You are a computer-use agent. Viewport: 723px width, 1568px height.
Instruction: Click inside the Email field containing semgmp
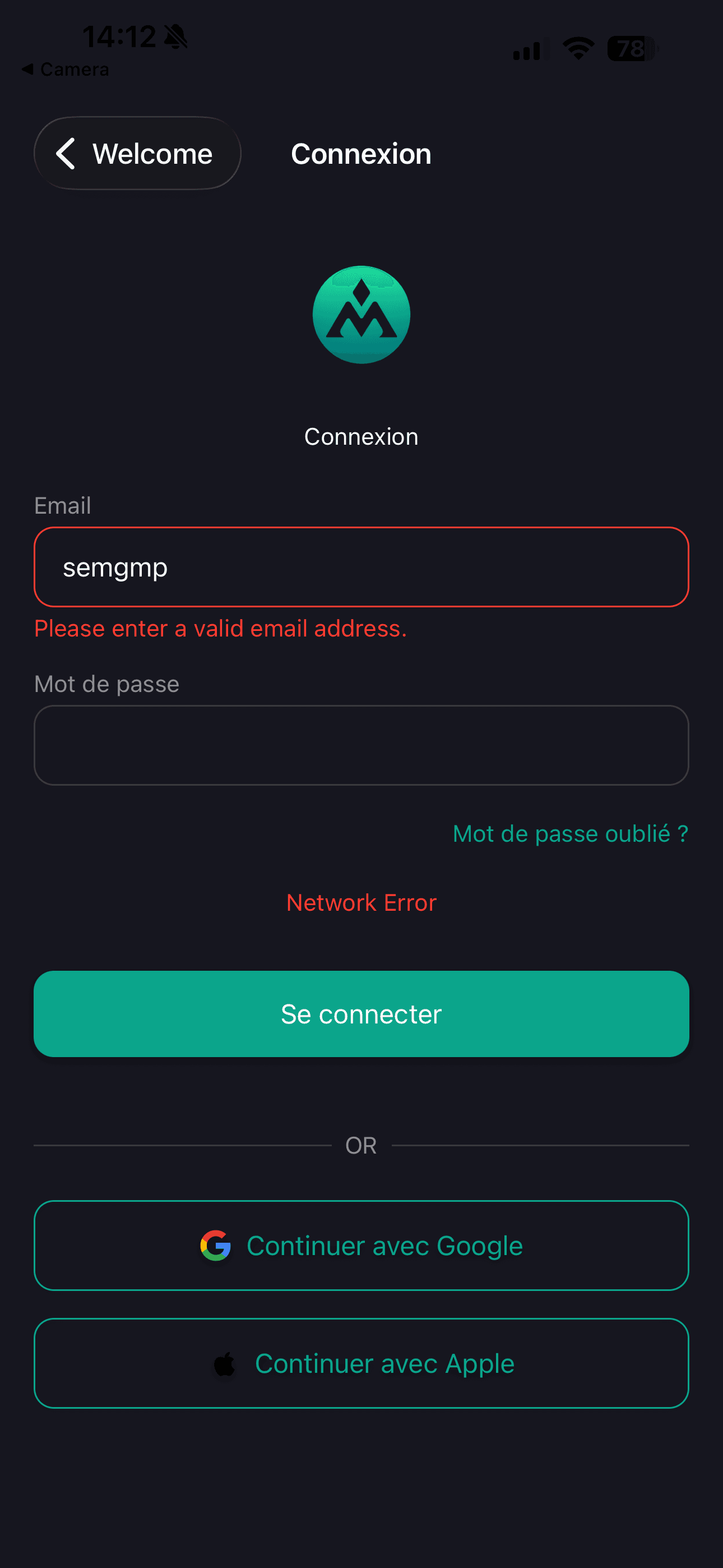[x=361, y=567]
